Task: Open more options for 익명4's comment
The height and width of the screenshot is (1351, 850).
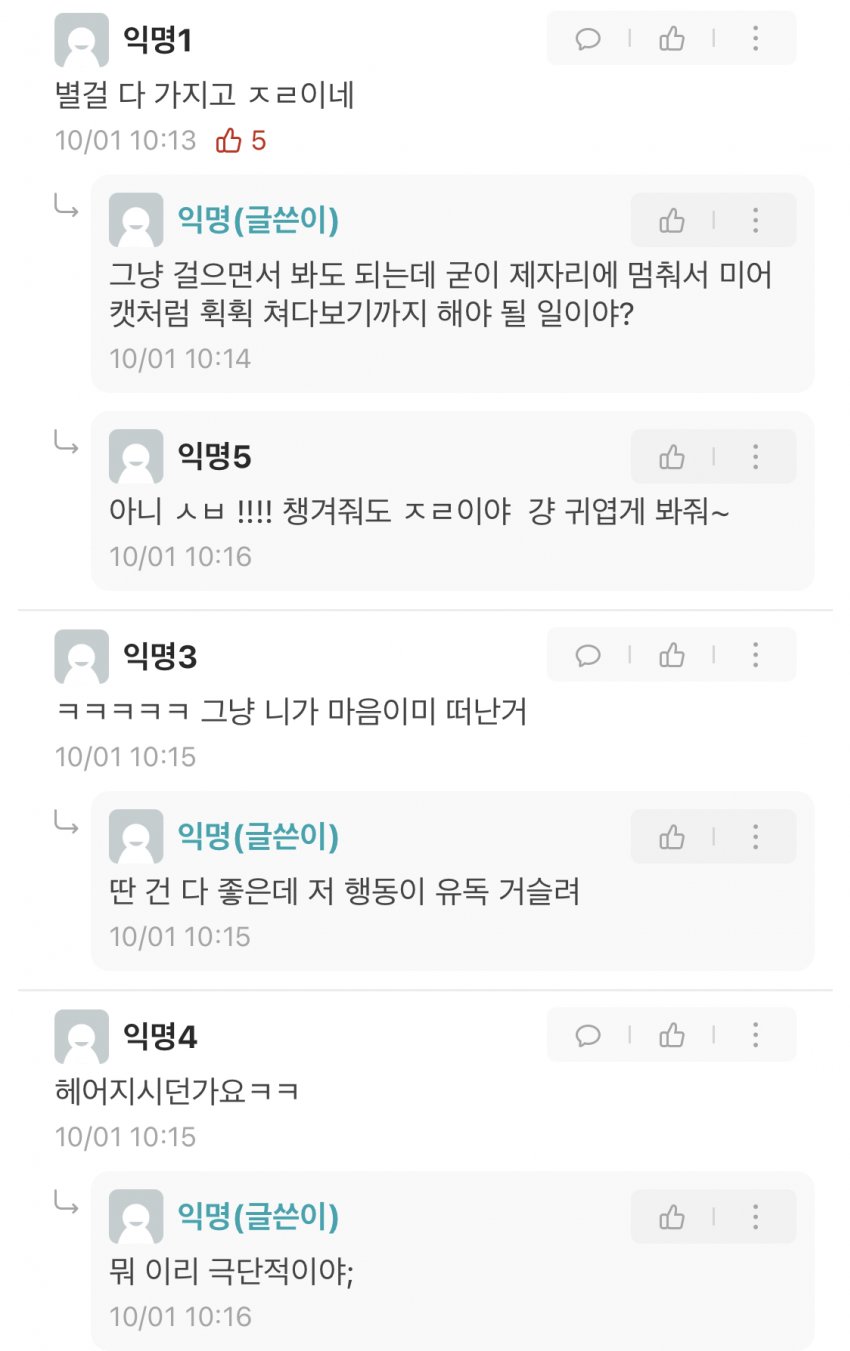Action: [755, 1035]
